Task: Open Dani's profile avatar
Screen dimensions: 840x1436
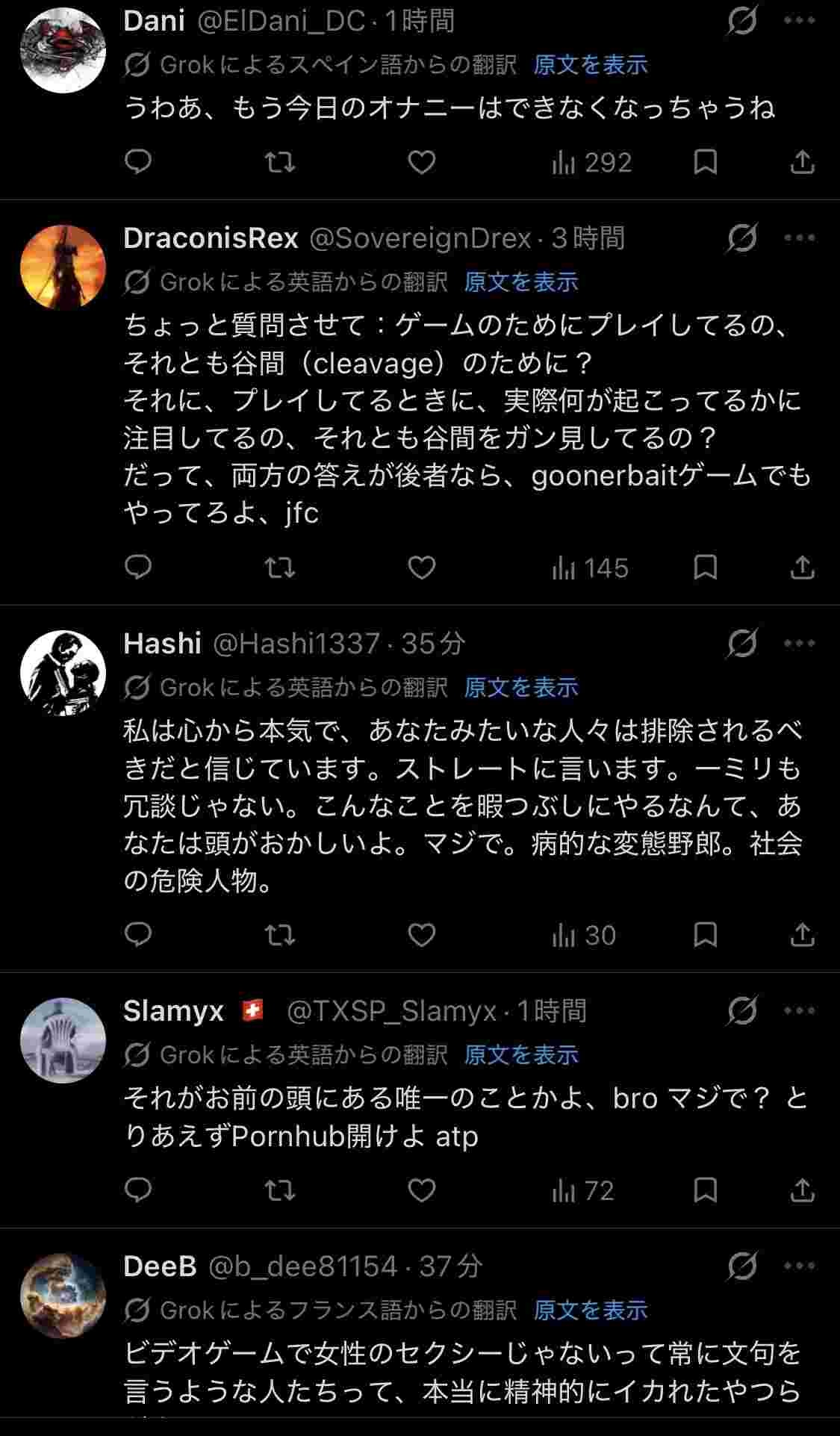Action: click(x=63, y=50)
